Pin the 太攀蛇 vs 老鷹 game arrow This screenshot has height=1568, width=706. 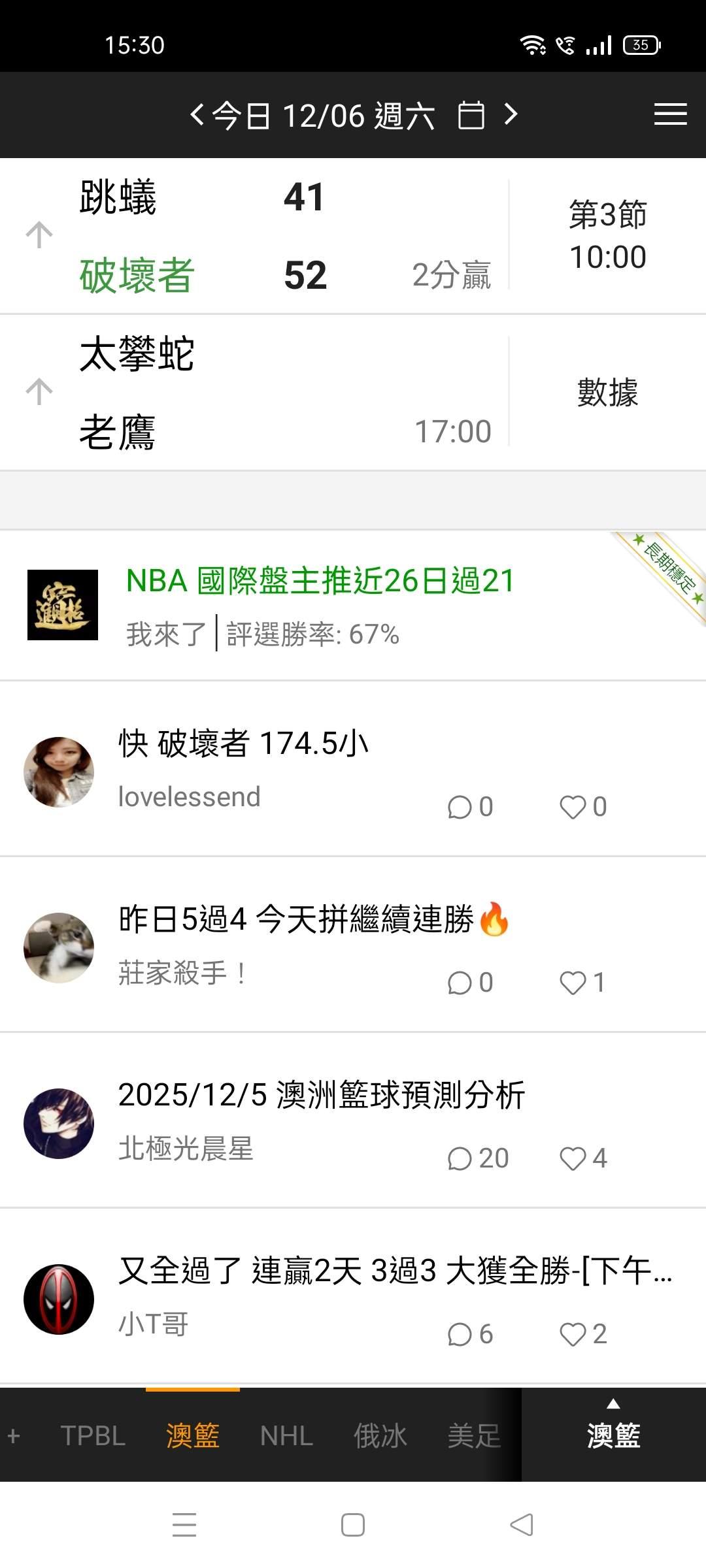[39, 392]
